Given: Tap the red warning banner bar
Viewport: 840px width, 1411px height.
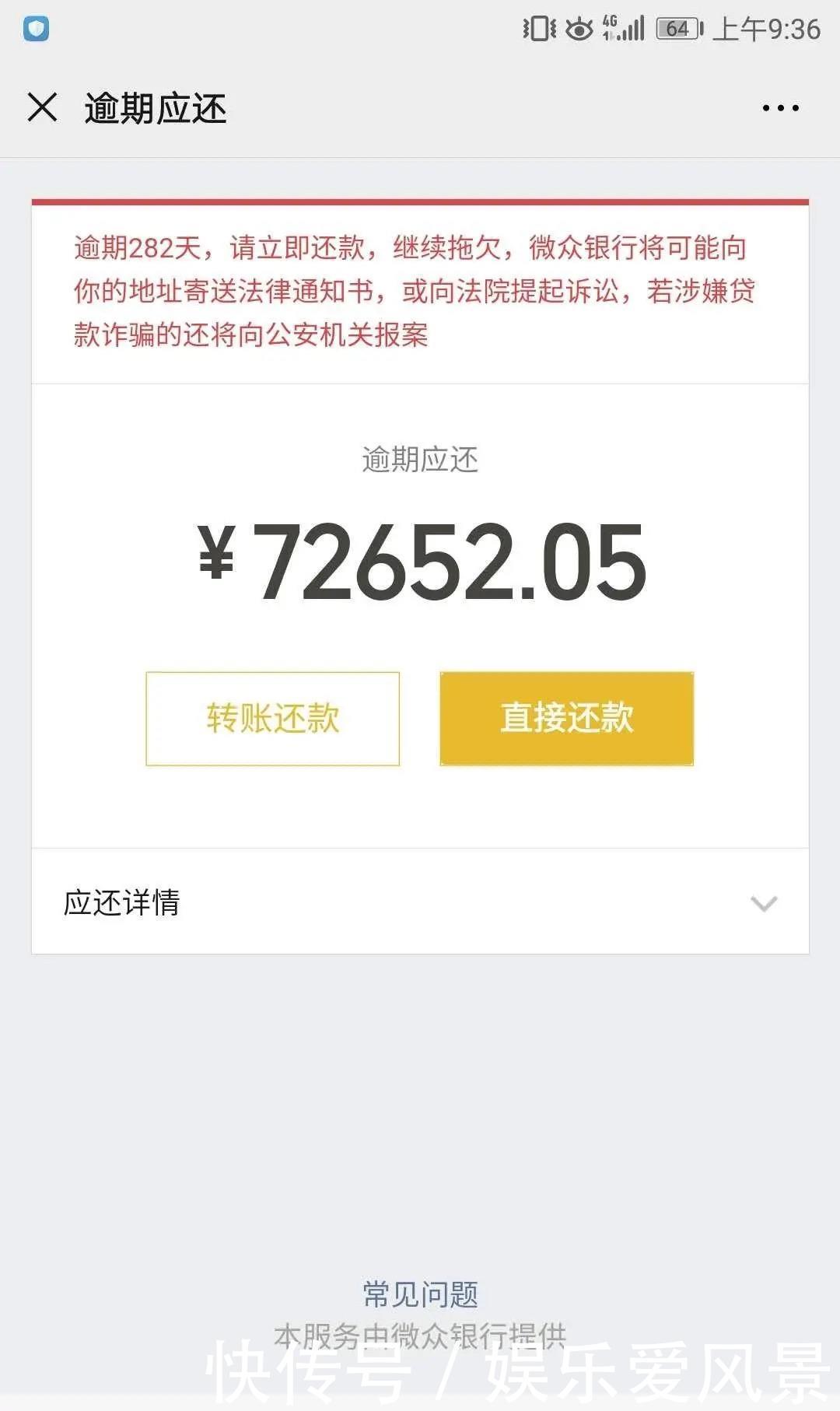Looking at the screenshot, I should pyautogui.click(x=418, y=201).
